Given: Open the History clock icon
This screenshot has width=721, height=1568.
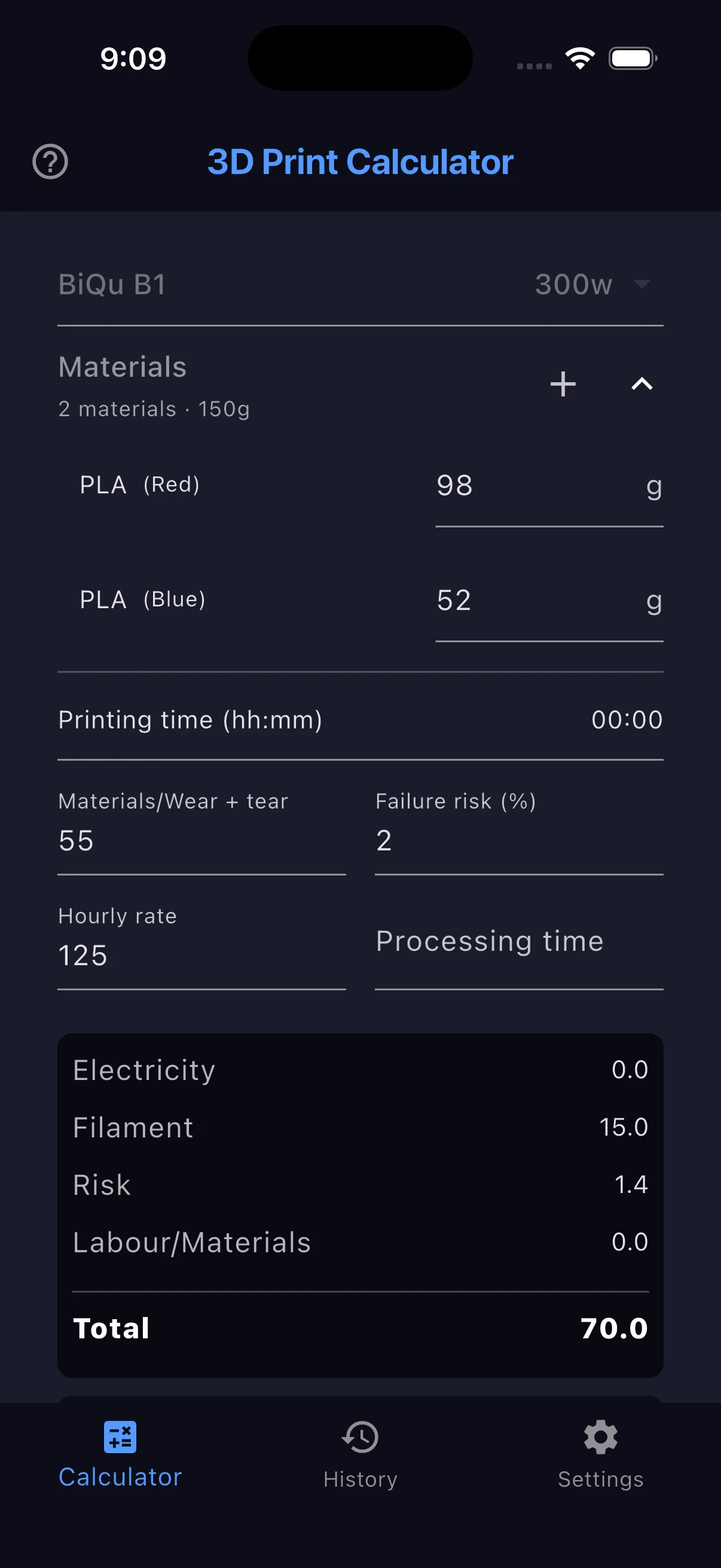Looking at the screenshot, I should click(360, 1436).
